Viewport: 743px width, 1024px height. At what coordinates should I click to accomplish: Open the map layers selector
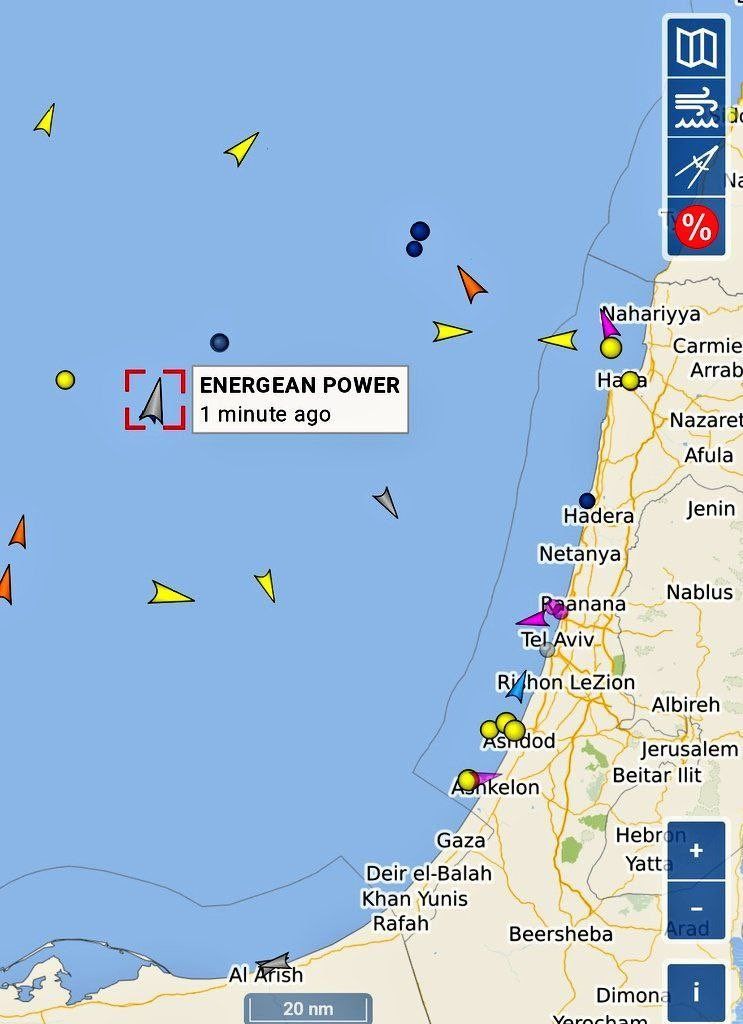pyautogui.click(x=697, y=48)
